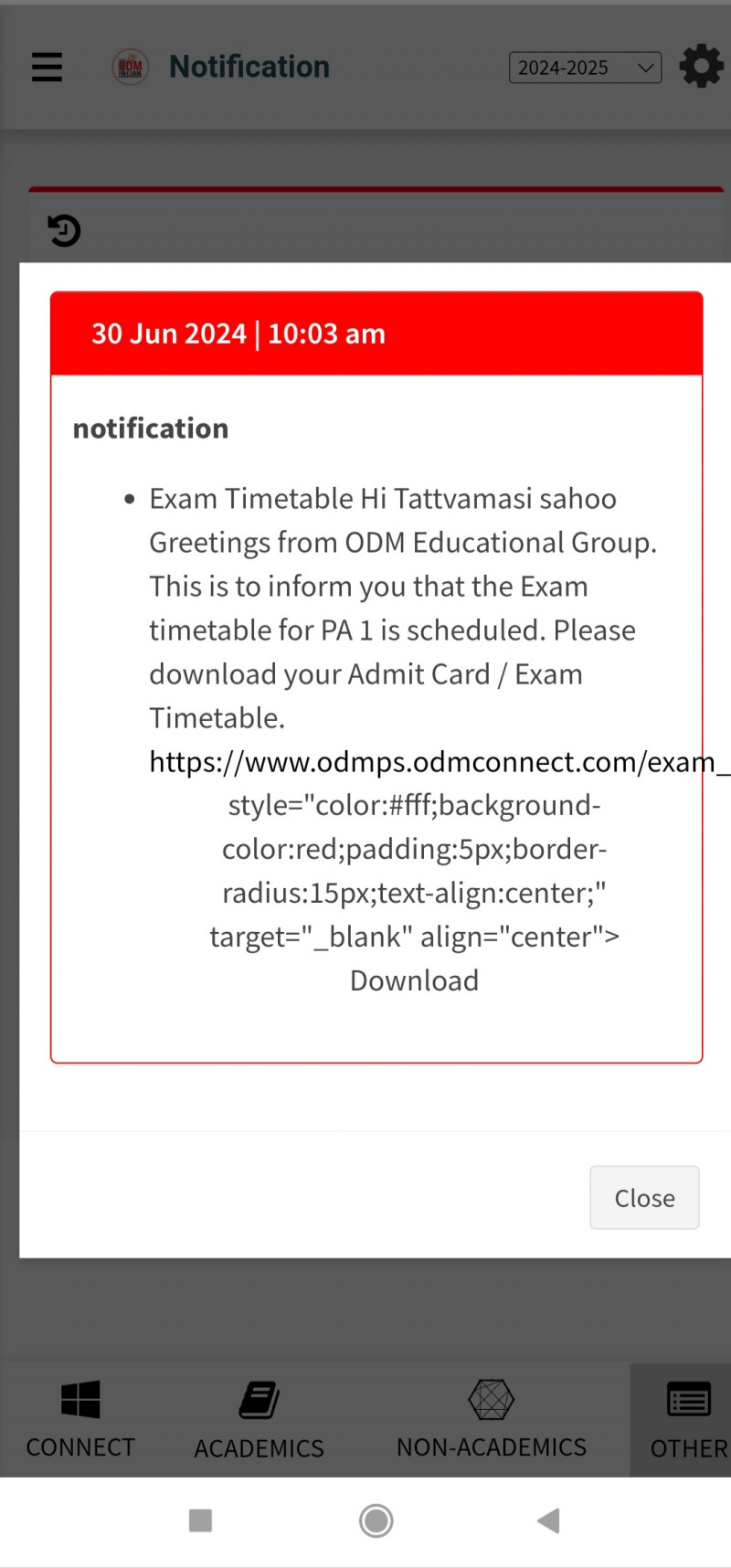
Task: Open the settings gear icon
Action: pyautogui.click(x=702, y=67)
